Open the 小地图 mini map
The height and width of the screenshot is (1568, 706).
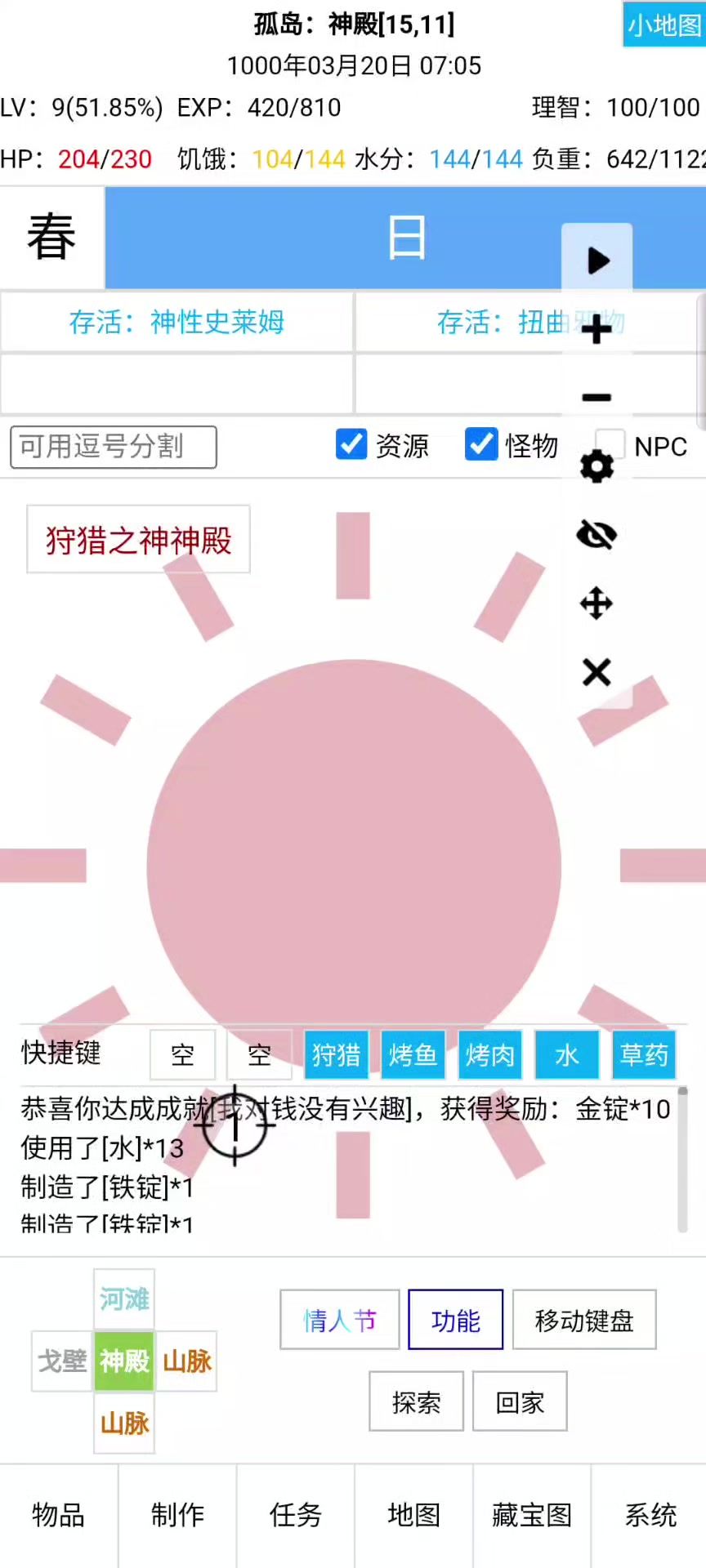click(664, 25)
